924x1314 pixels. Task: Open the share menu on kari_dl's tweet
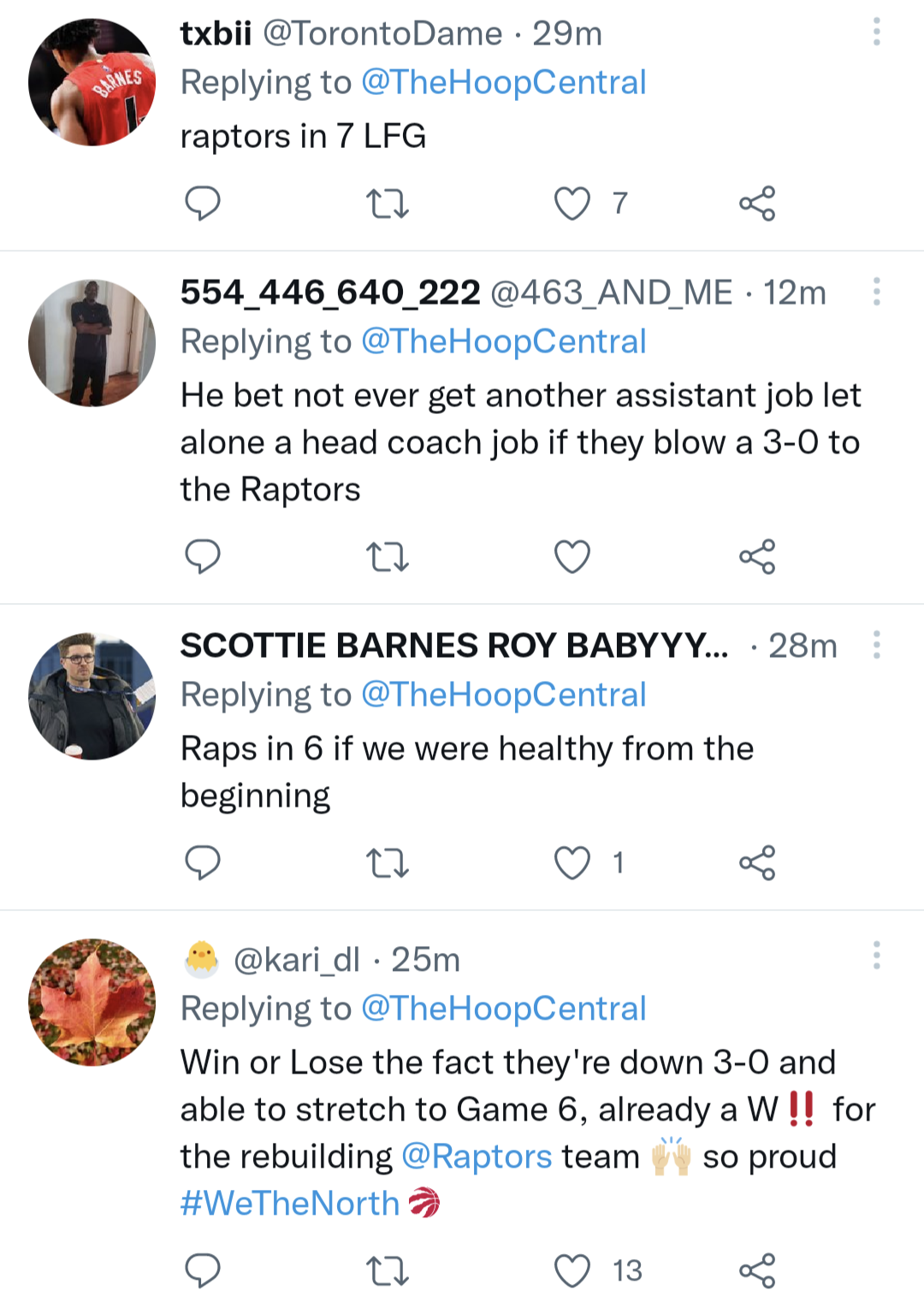pyautogui.click(x=759, y=1272)
